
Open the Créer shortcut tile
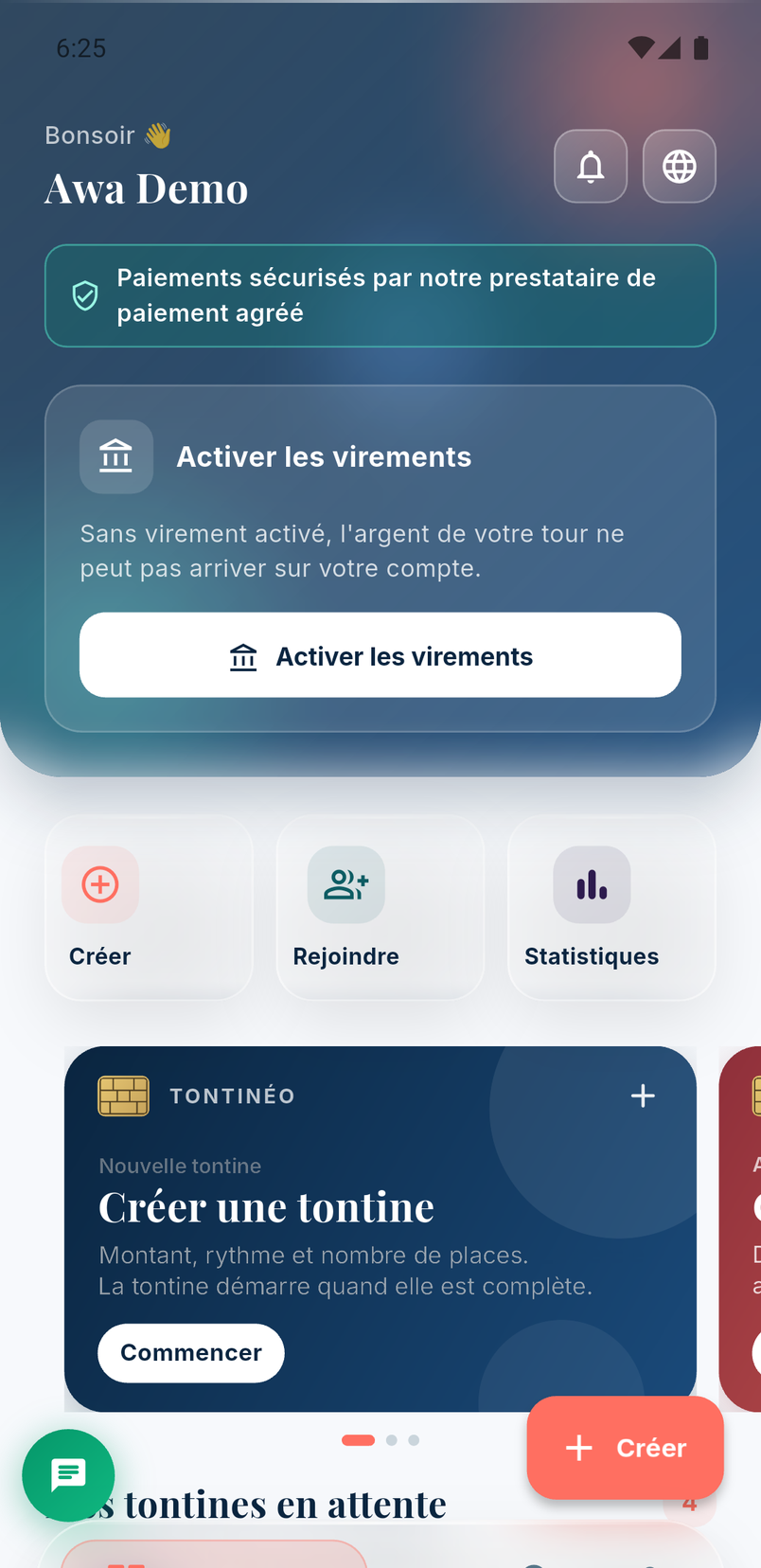coord(149,907)
